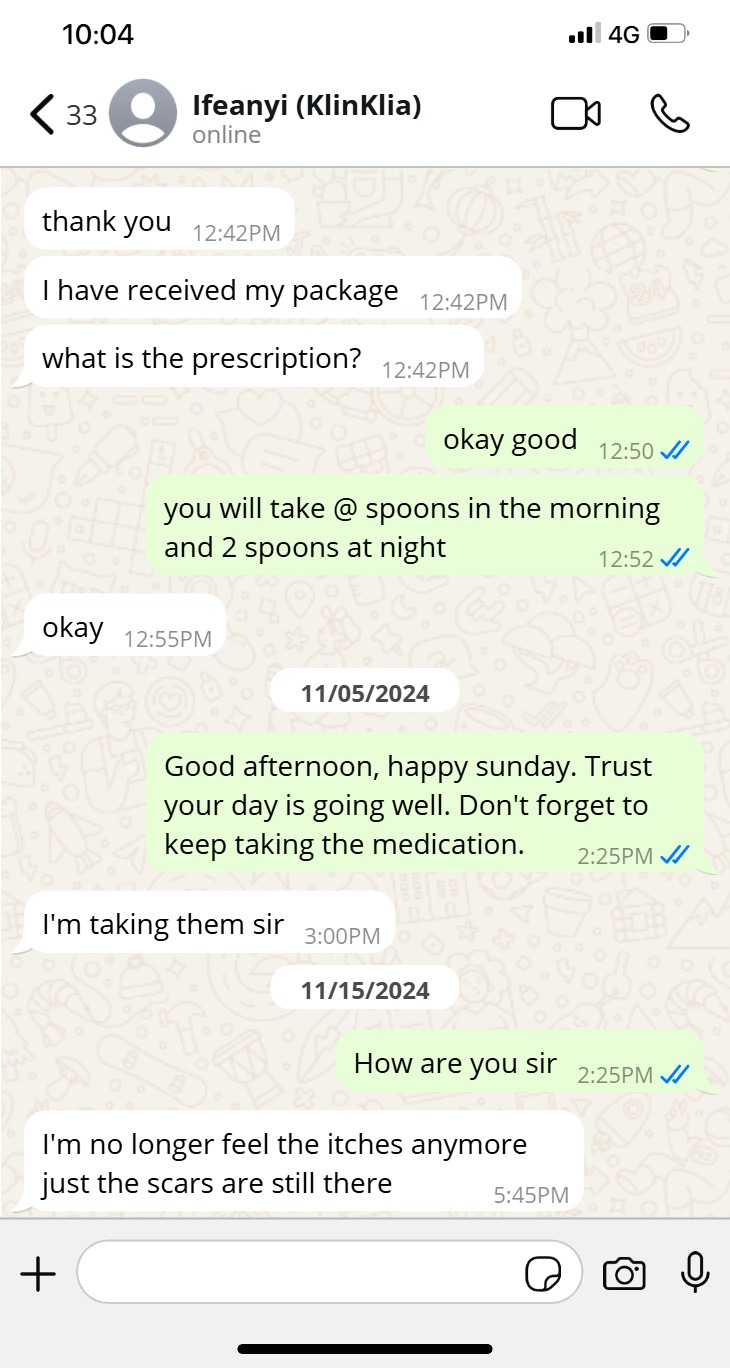Open the camera to send a photo

(624, 1274)
